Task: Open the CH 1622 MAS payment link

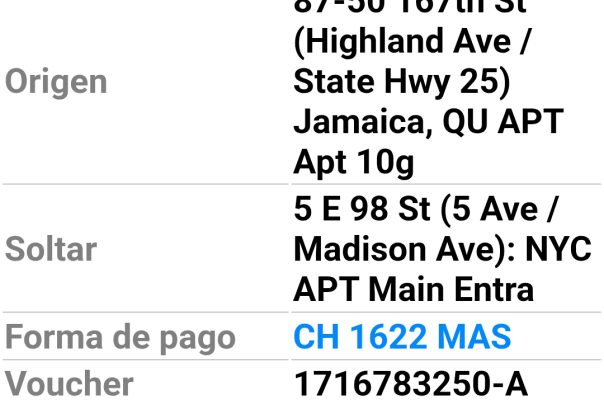Action: click(x=402, y=337)
